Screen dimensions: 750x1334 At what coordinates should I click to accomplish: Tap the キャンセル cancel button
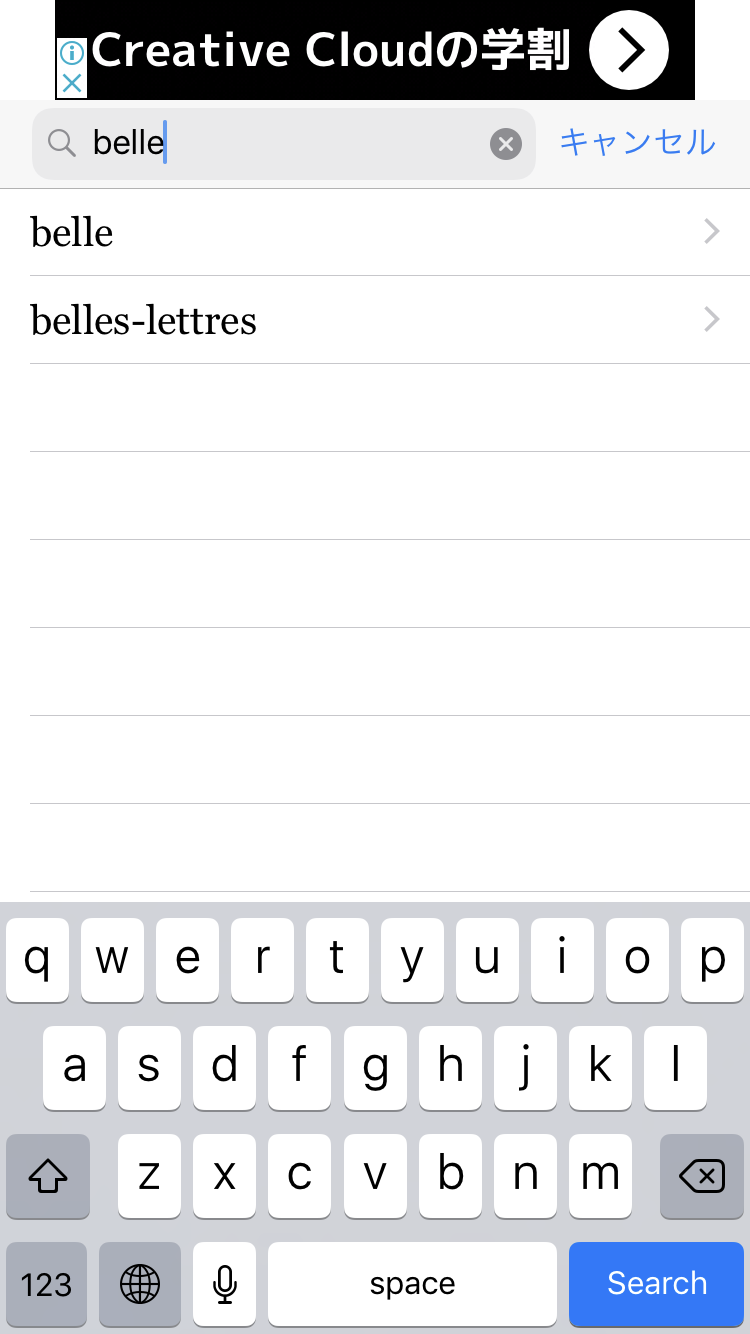tap(637, 142)
